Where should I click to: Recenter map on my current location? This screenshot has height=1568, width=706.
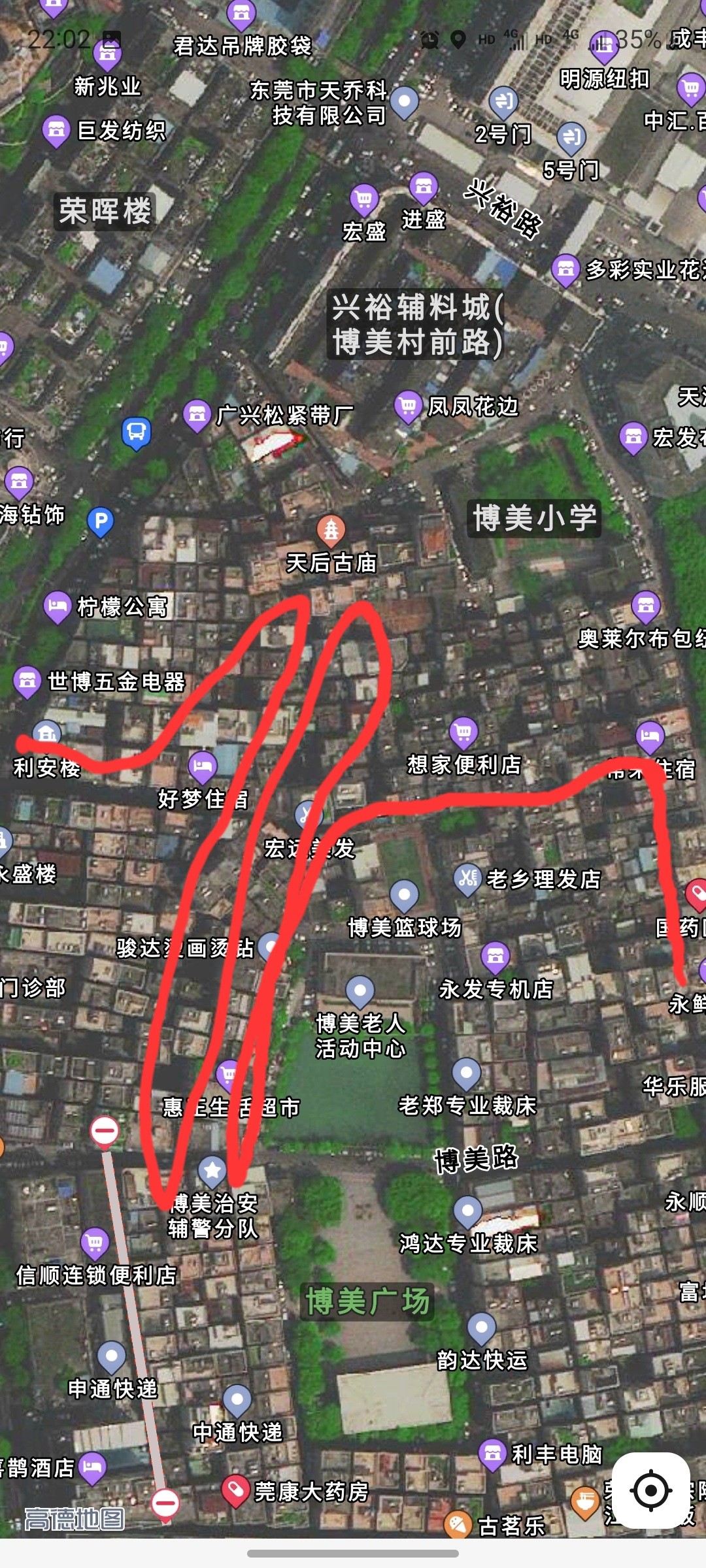pos(651,1490)
